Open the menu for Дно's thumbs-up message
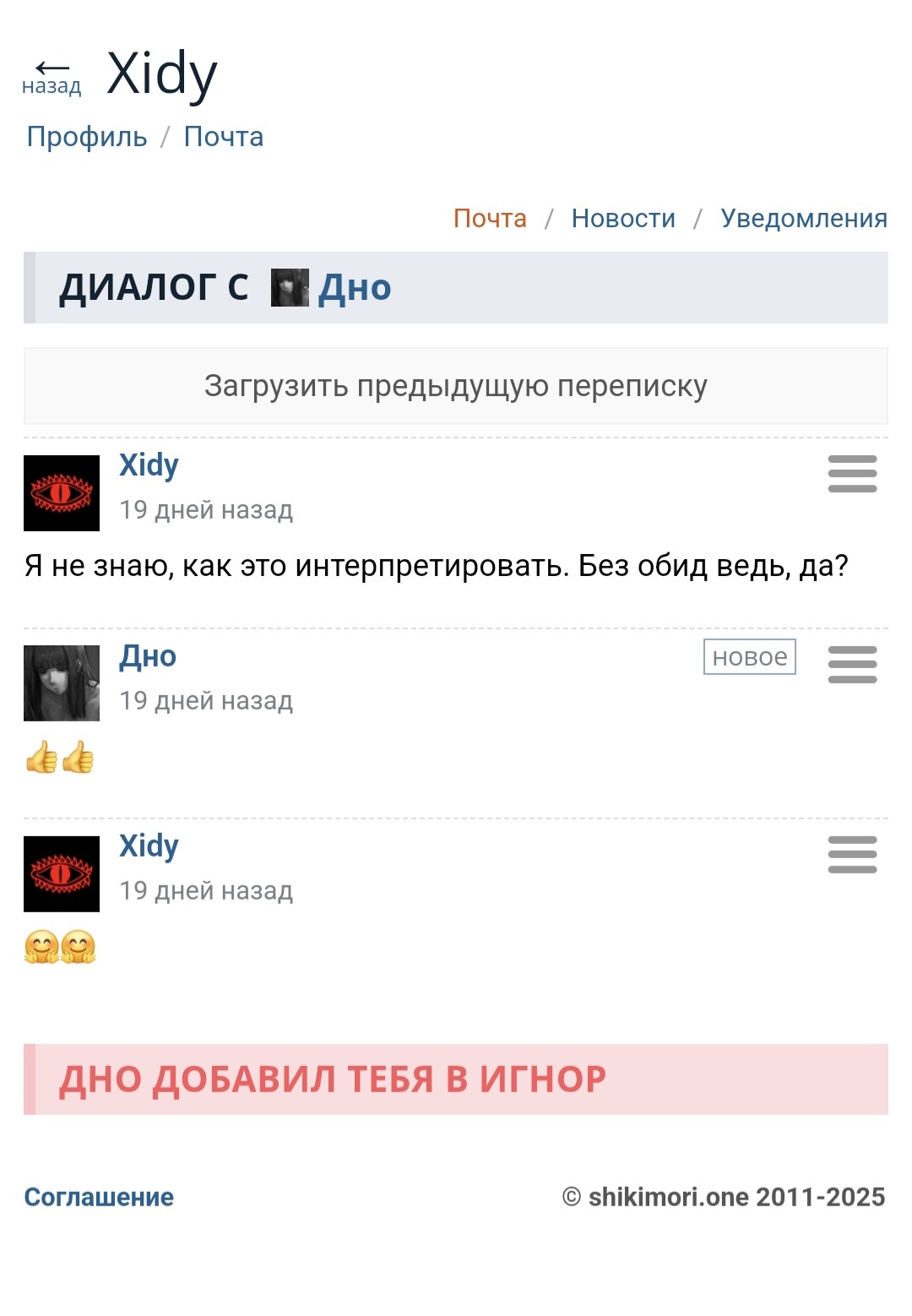912x1316 pixels. (852, 665)
